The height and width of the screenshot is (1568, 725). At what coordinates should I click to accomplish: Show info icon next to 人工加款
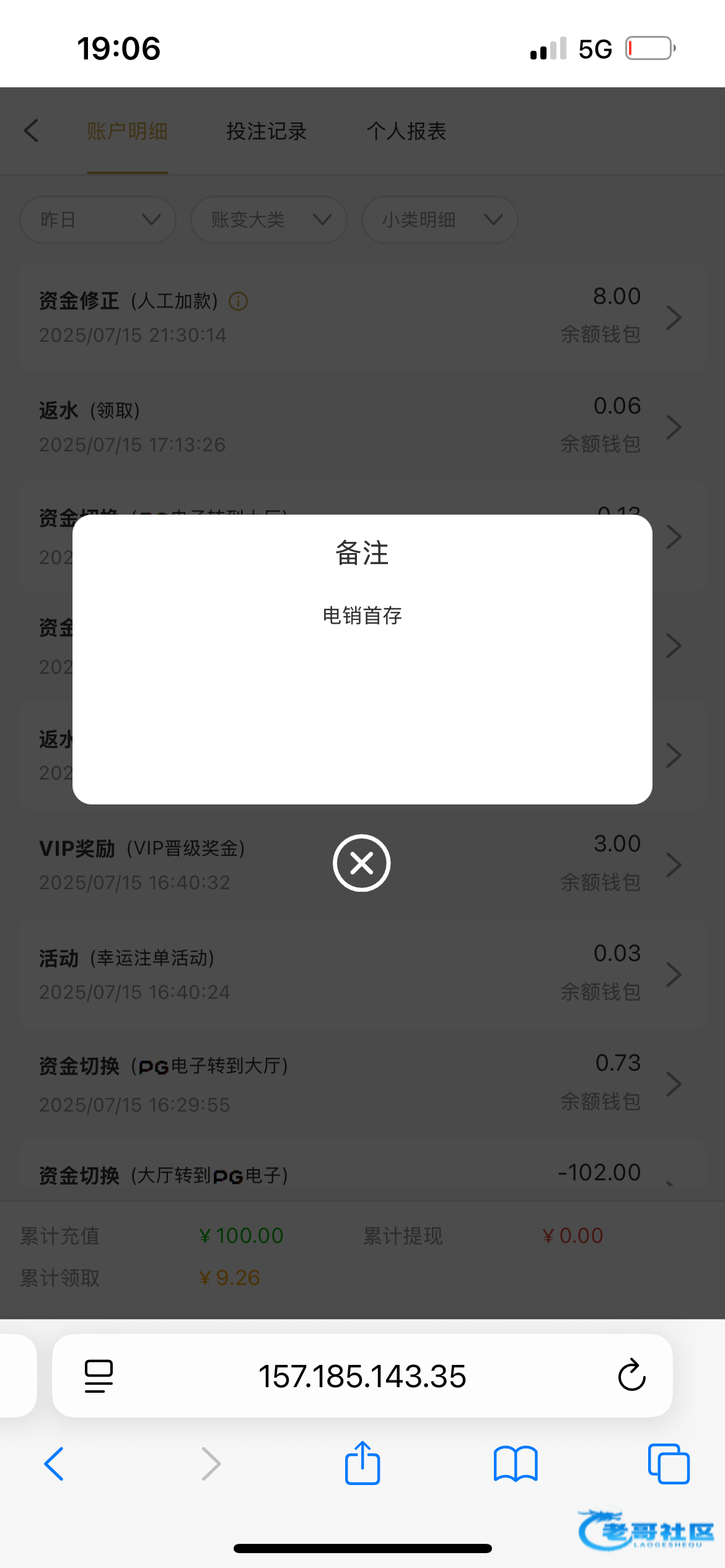[239, 302]
